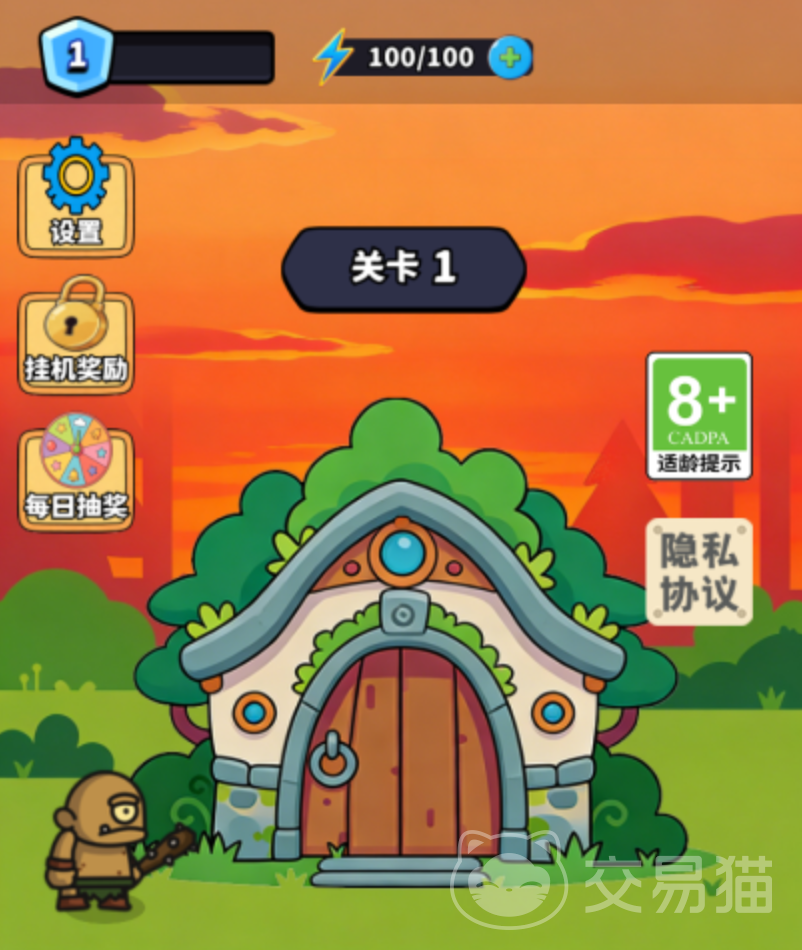Screen dimensions: 802x950
Task: Add energy with the plus button
Action: pyautogui.click(x=510, y=58)
